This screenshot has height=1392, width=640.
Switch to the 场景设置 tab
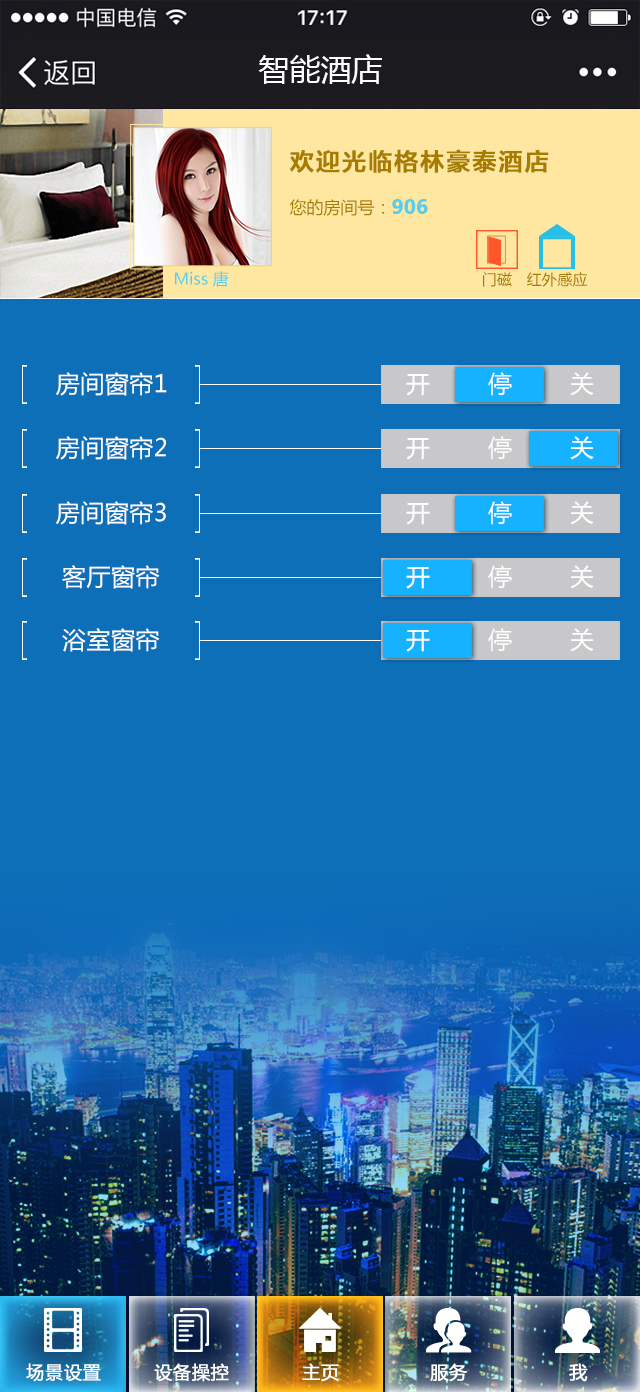tap(63, 1344)
